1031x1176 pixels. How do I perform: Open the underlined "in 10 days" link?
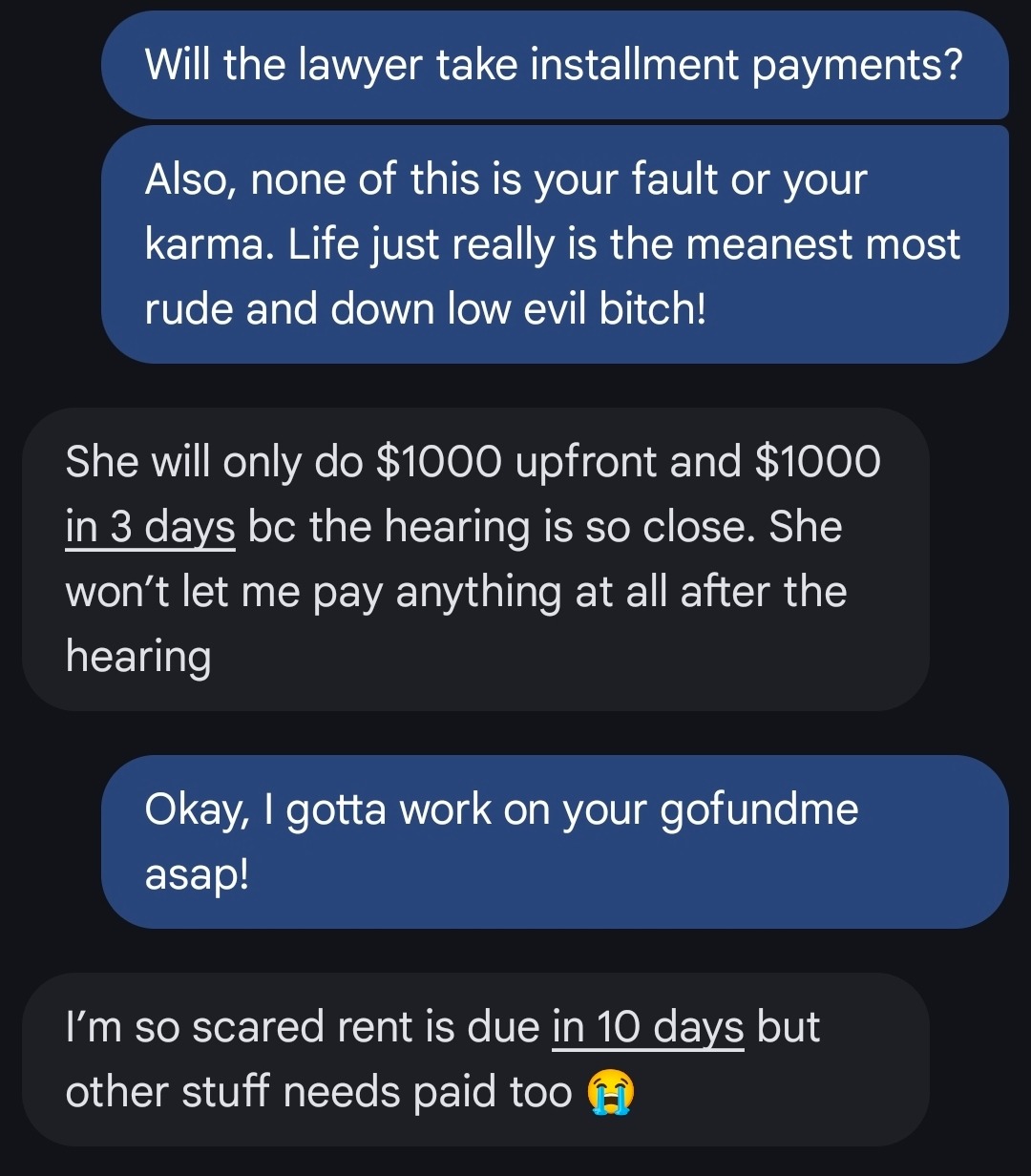pyautogui.click(x=647, y=1027)
